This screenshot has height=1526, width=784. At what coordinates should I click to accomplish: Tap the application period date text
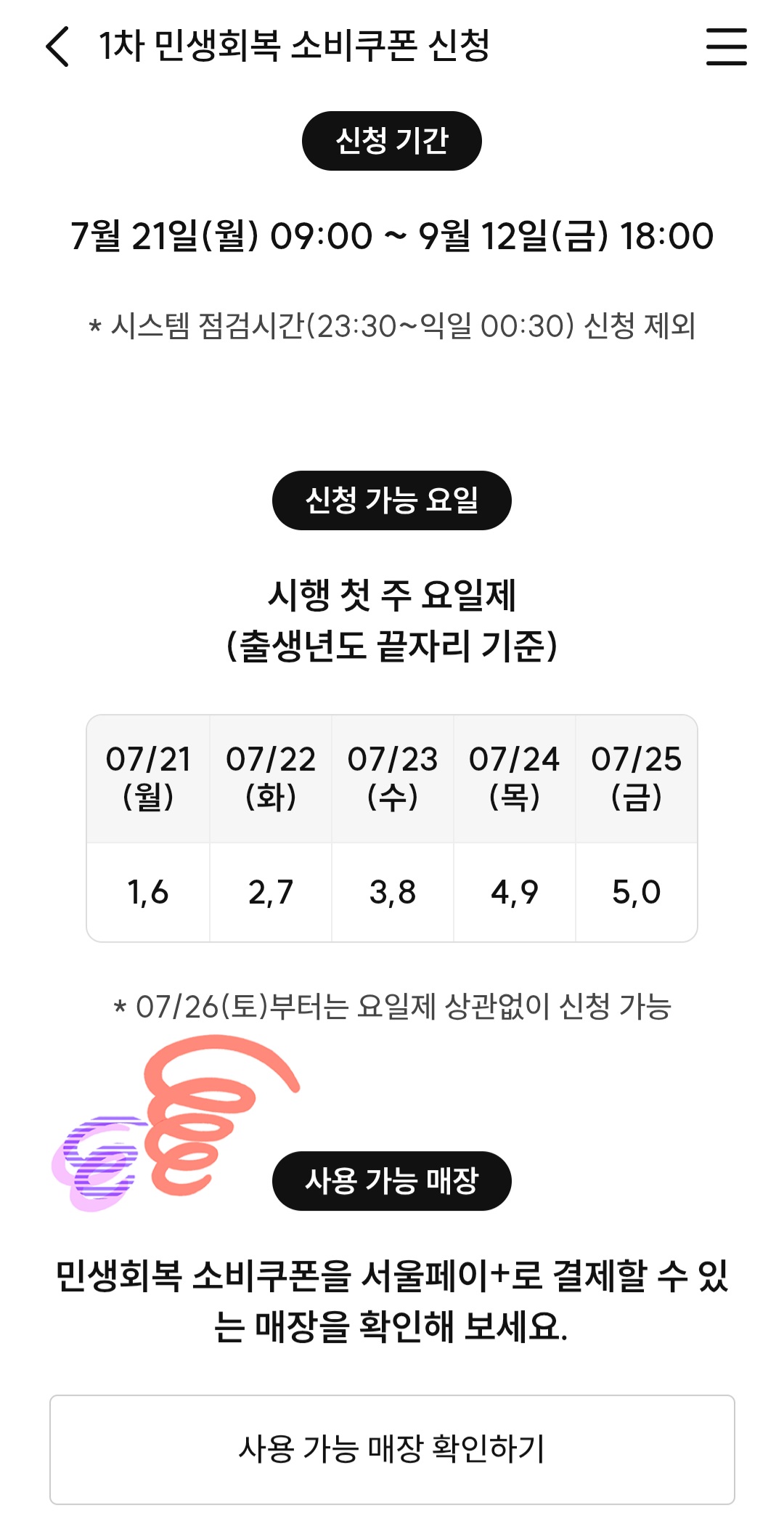[x=392, y=234]
